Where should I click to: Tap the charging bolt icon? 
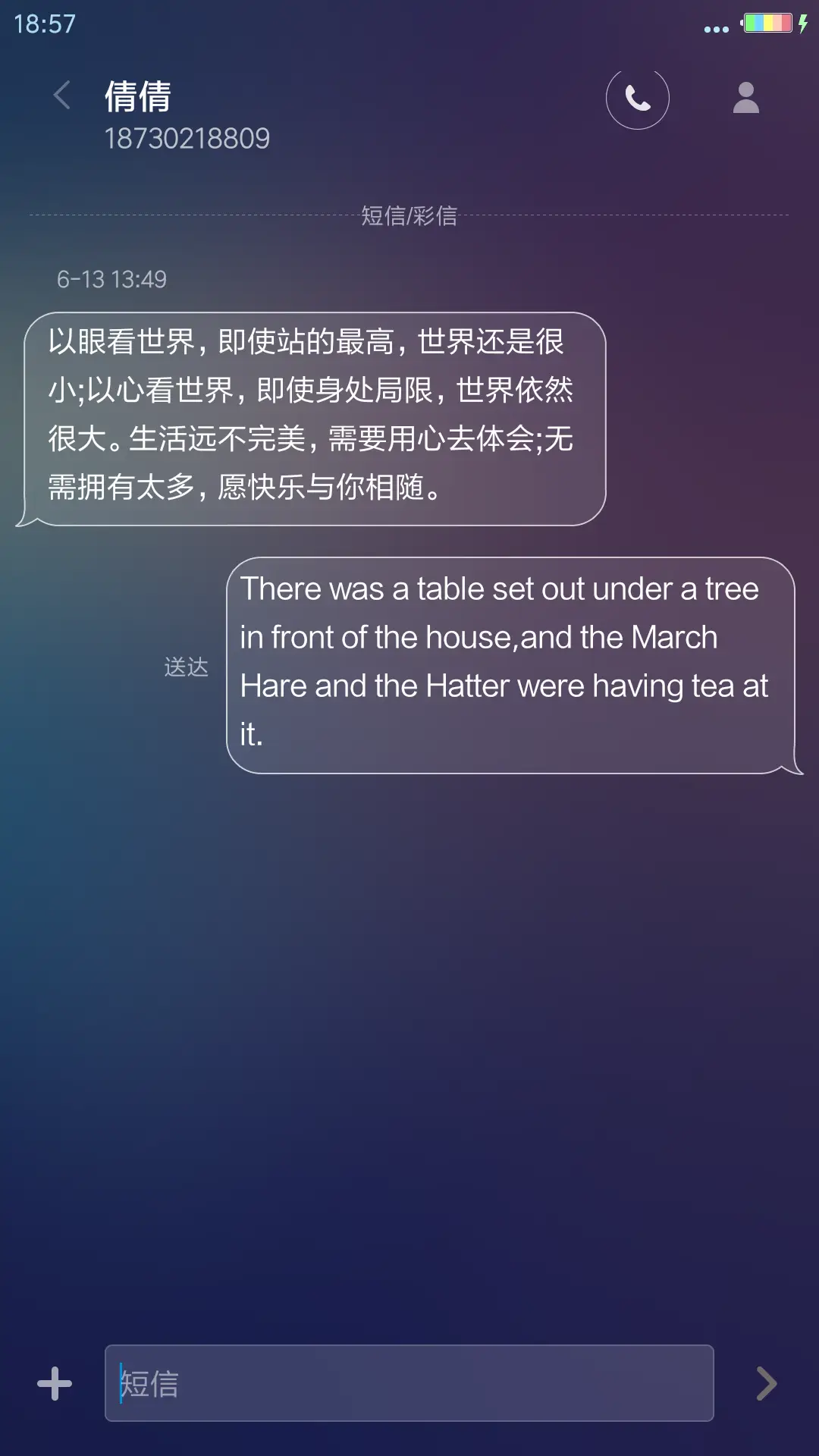[804, 24]
